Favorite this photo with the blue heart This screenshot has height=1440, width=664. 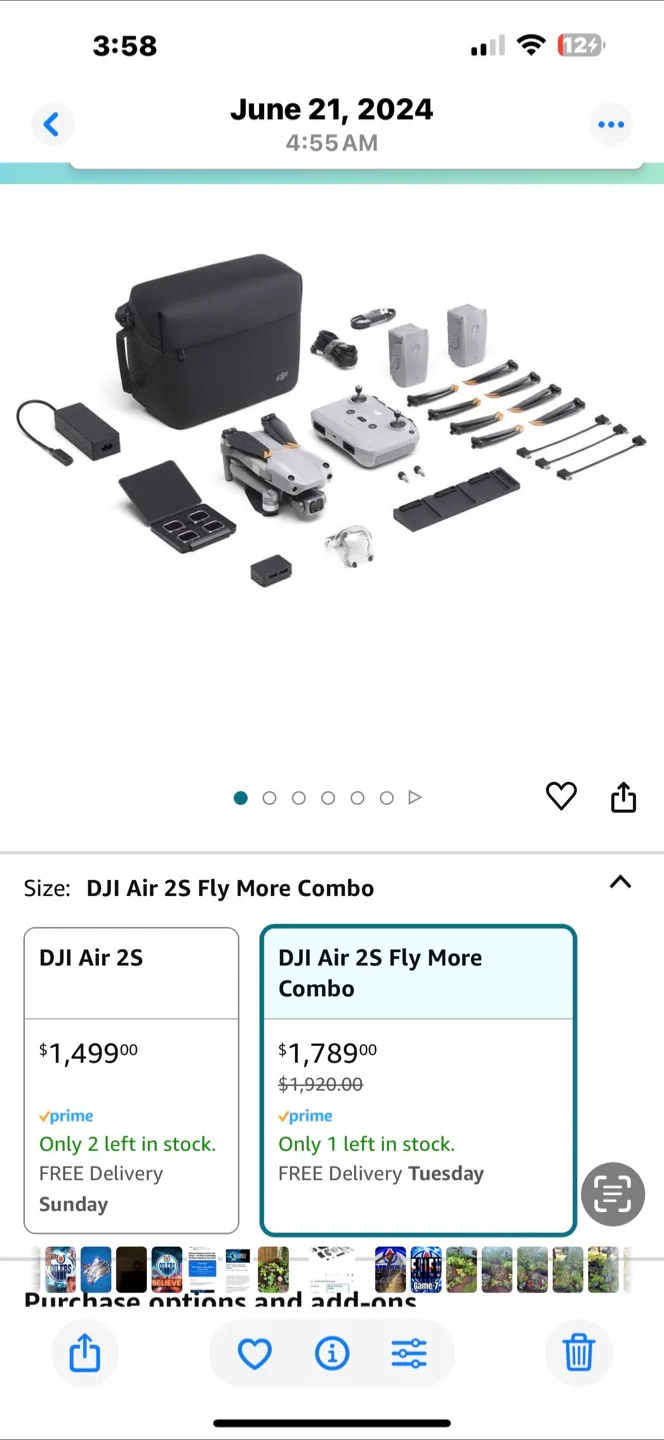click(x=254, y=1354)
